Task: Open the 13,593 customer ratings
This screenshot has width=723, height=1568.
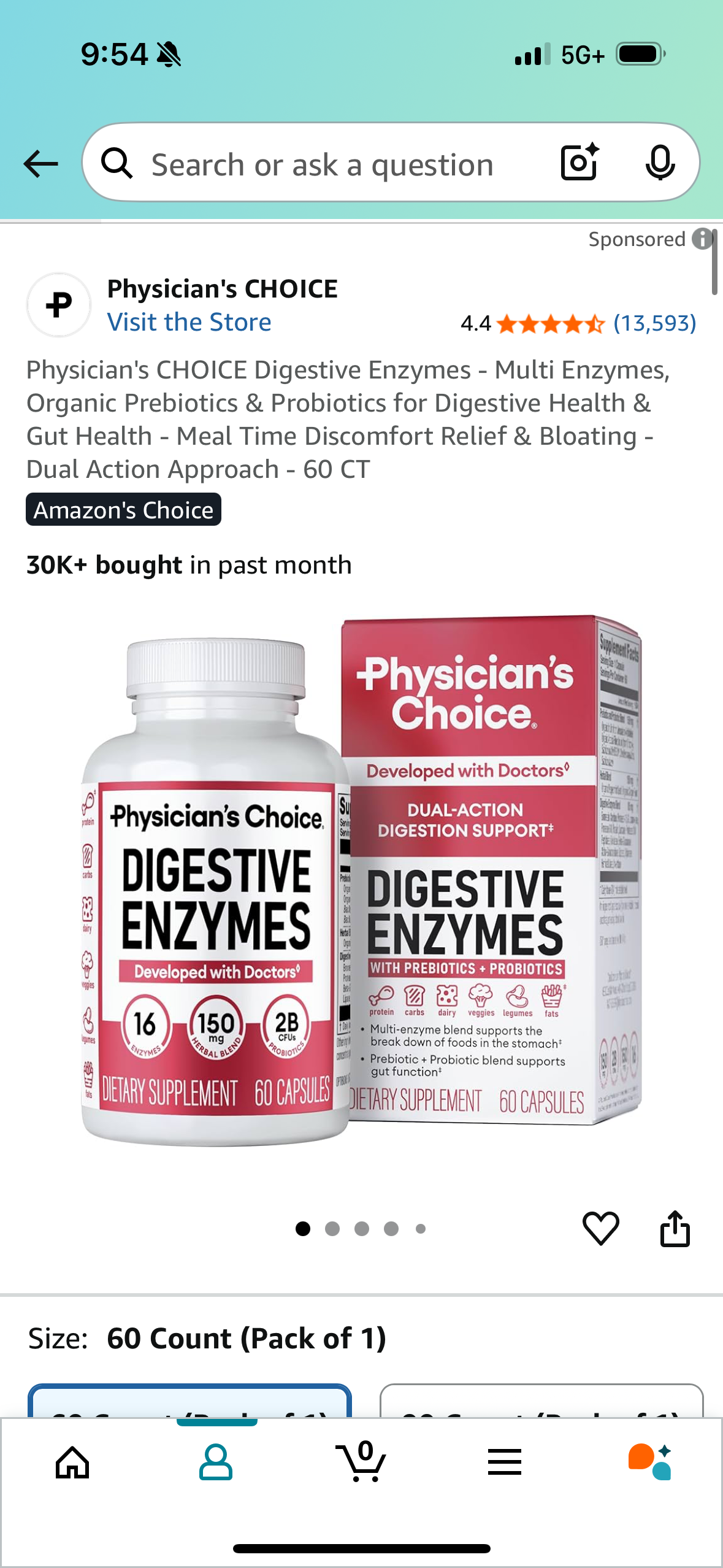Action: point(654,323)
